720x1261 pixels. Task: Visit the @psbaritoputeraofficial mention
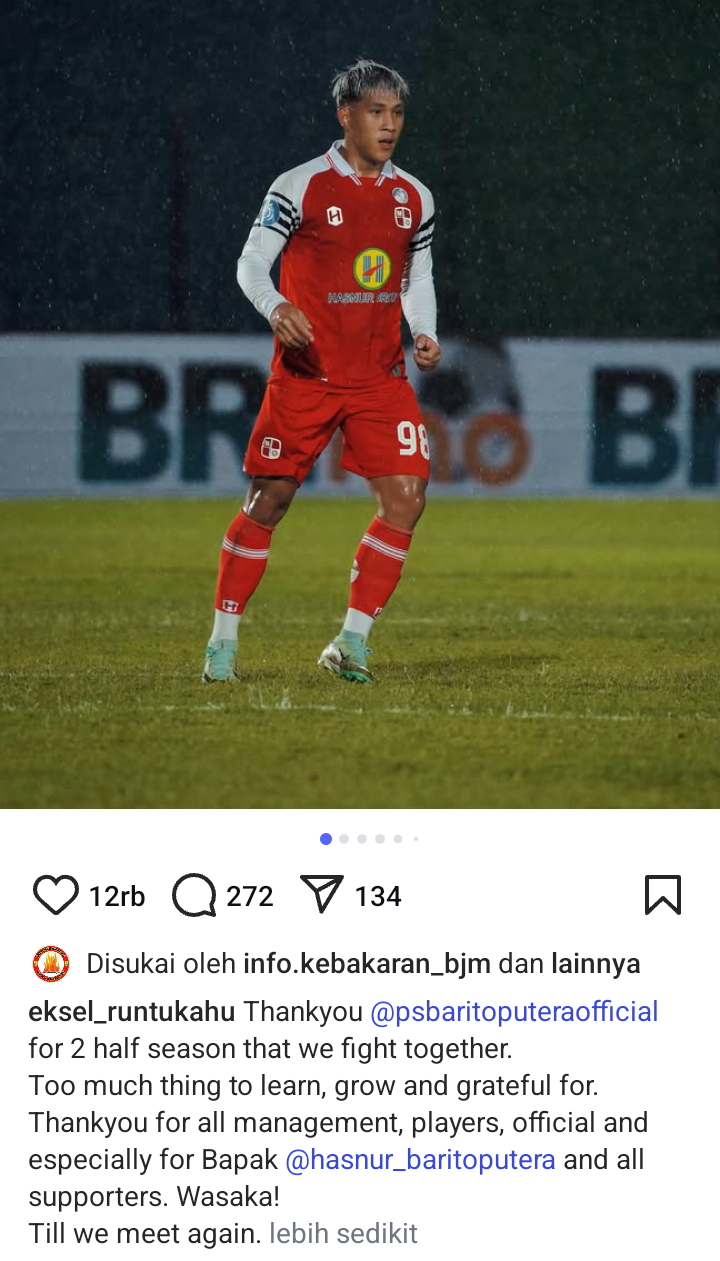[514, 1012]
